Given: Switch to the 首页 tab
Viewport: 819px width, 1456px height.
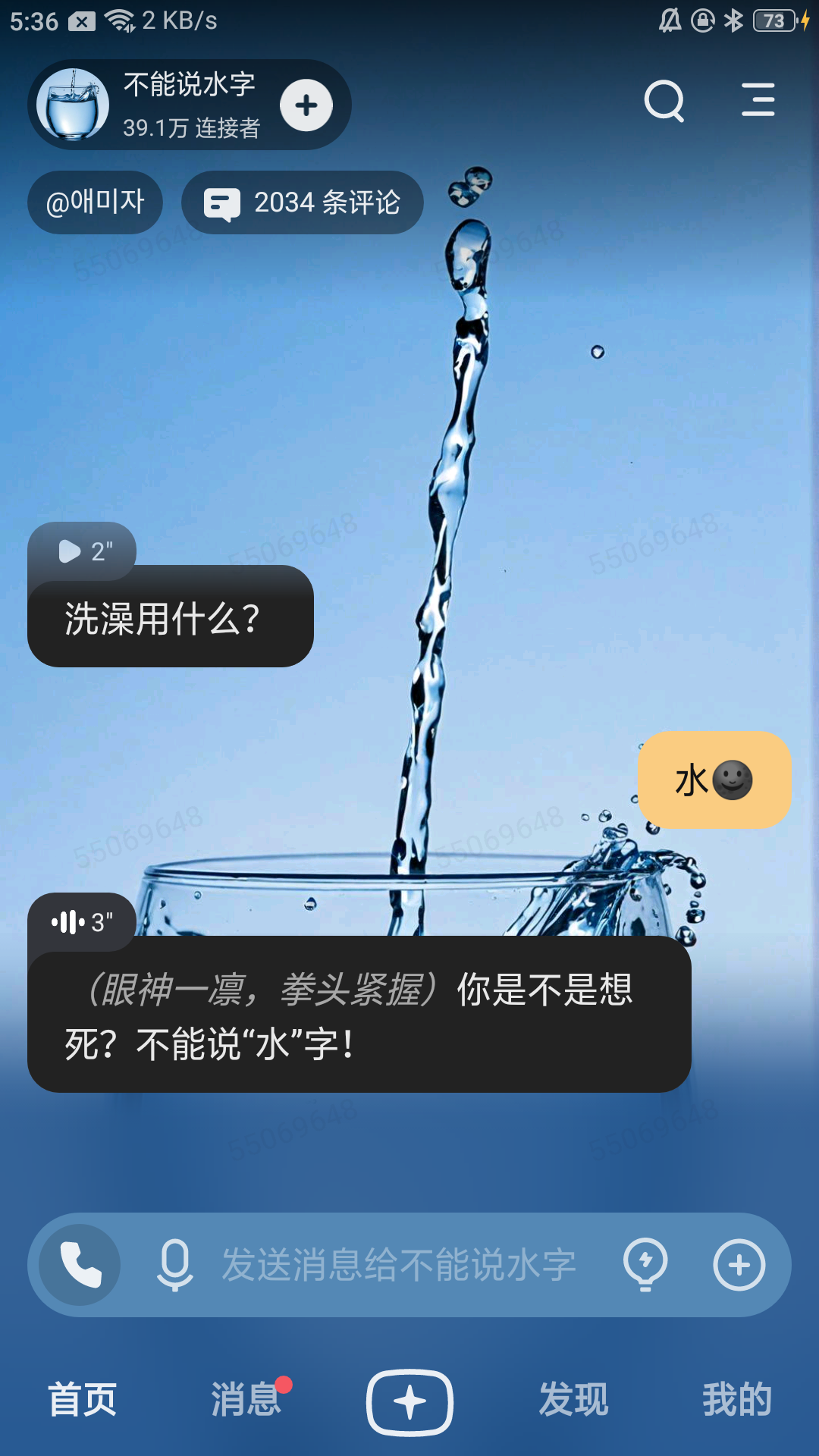Looking at the screenshot, I should (x=82, y=1400).
